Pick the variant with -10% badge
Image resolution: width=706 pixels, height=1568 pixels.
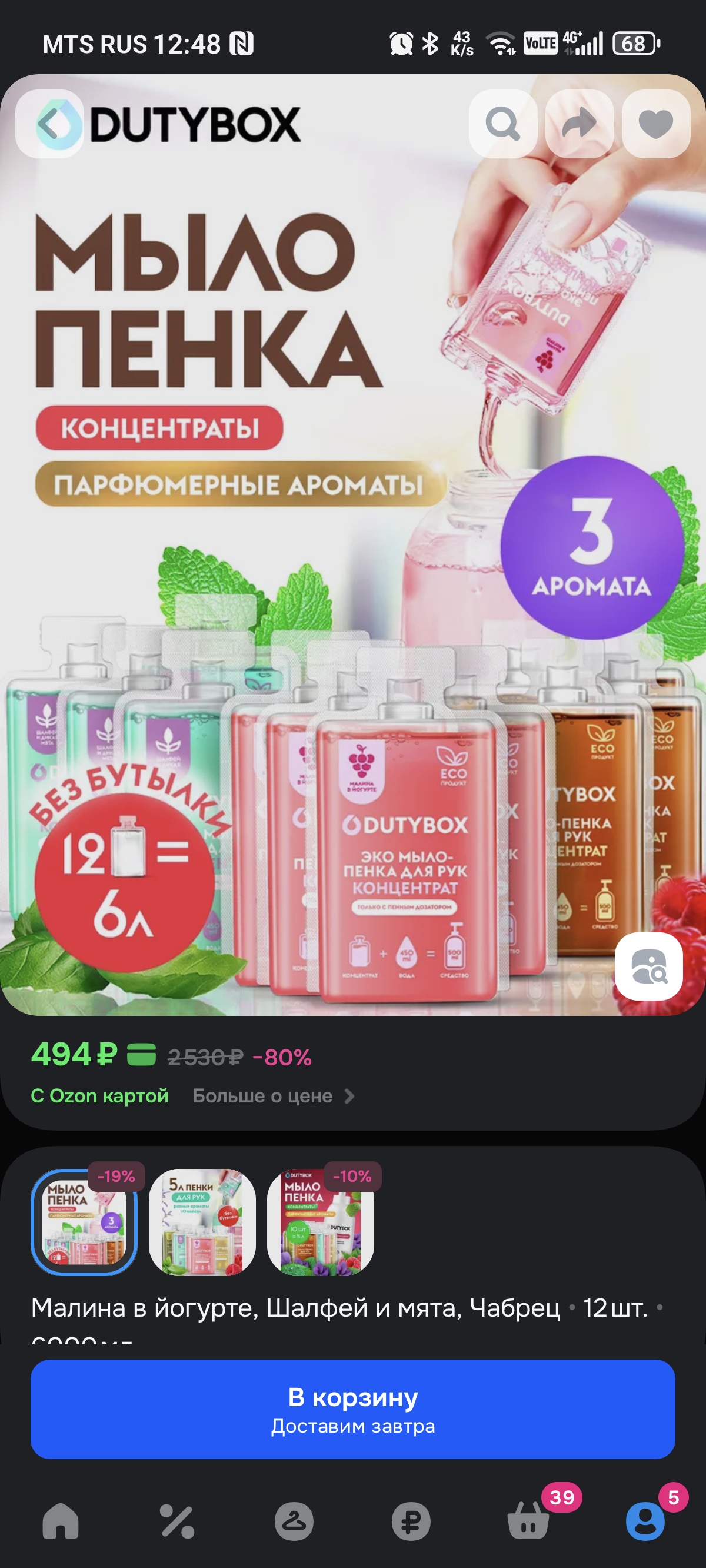point(321,1222)
